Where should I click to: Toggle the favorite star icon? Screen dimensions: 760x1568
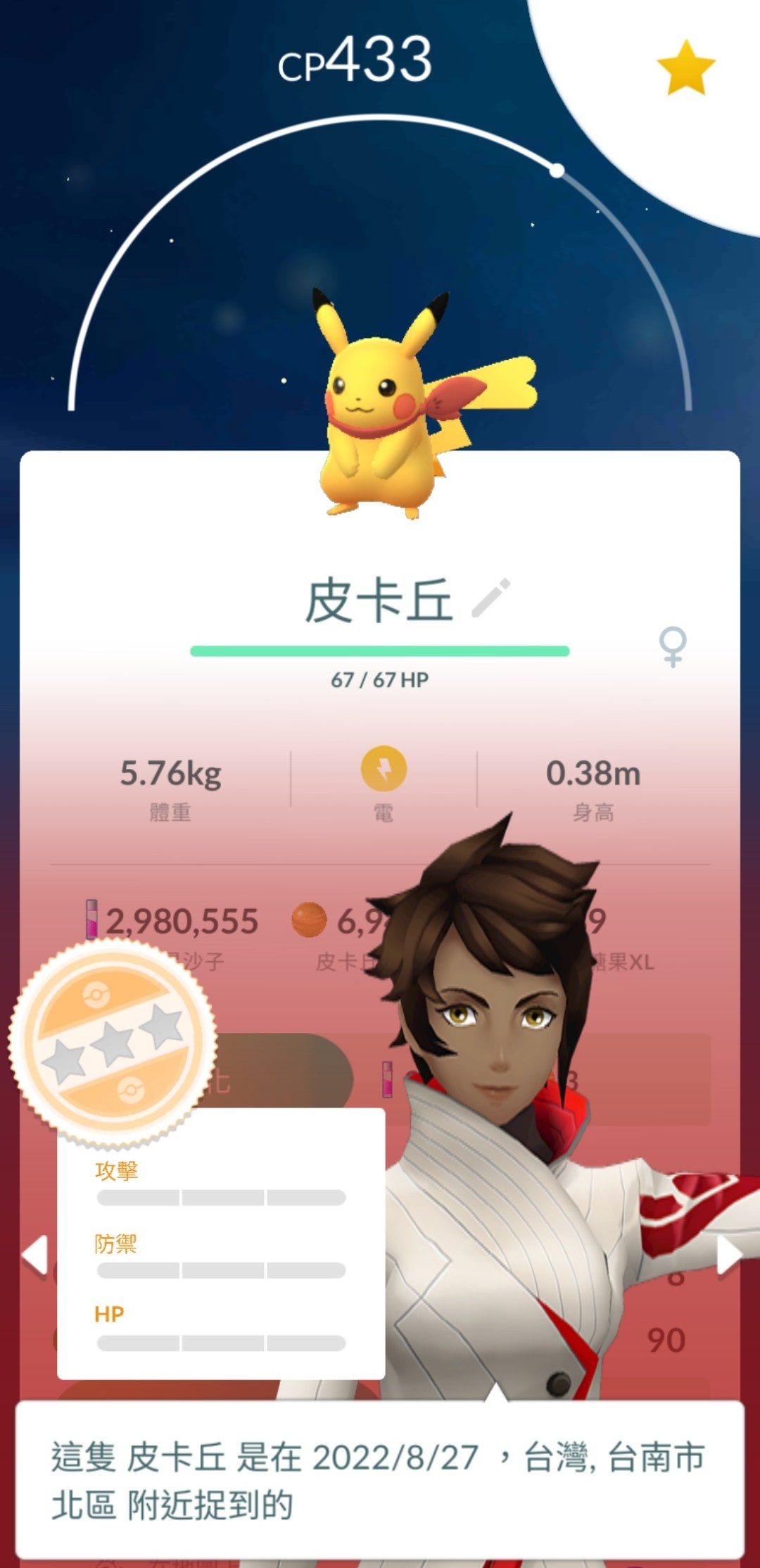pos(685,68)
